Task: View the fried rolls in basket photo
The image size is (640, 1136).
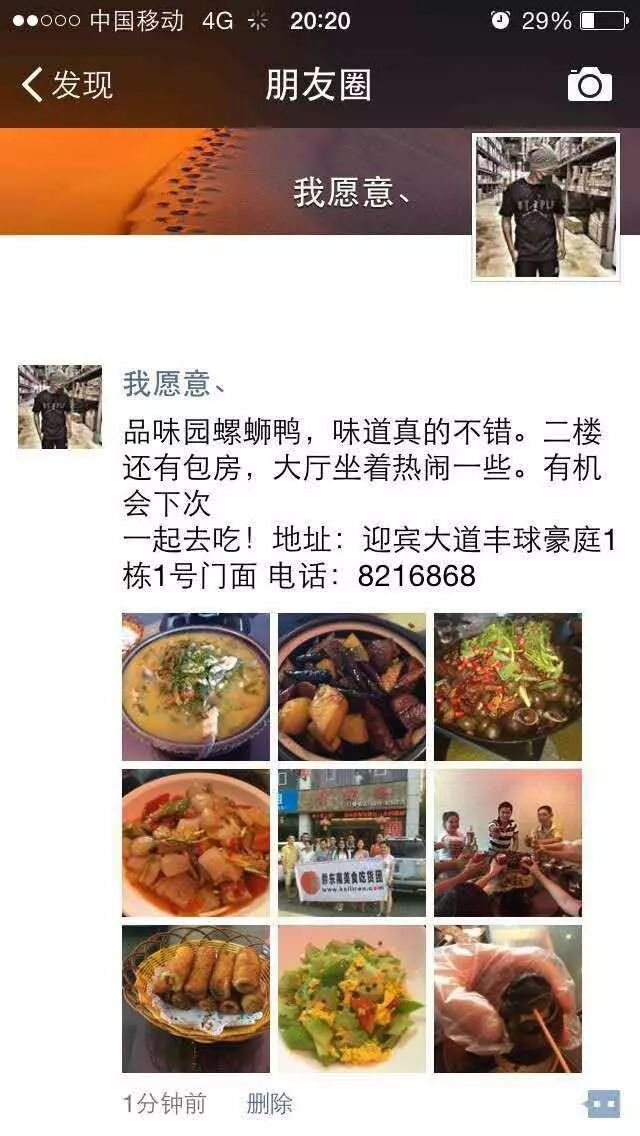Action: pyautogui.click(x=196, y=999)
